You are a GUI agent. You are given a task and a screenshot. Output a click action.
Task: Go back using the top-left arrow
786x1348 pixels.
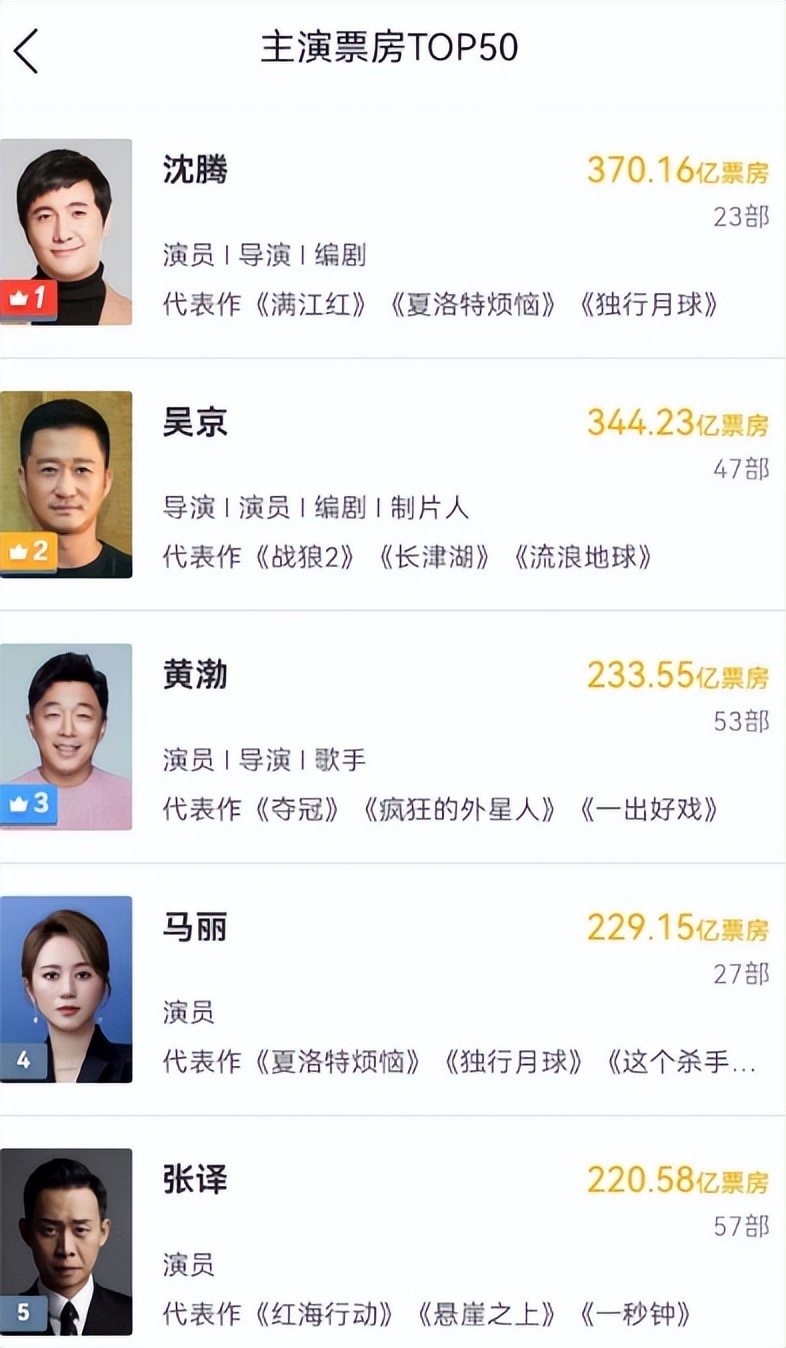27,51
